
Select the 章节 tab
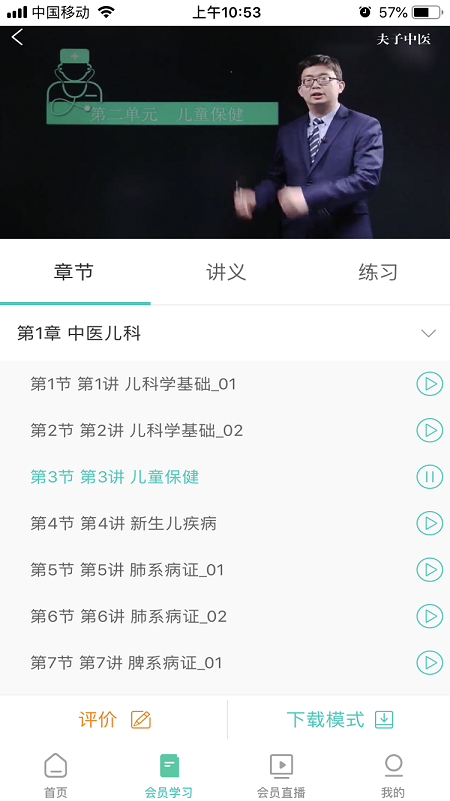click(74, 272)
